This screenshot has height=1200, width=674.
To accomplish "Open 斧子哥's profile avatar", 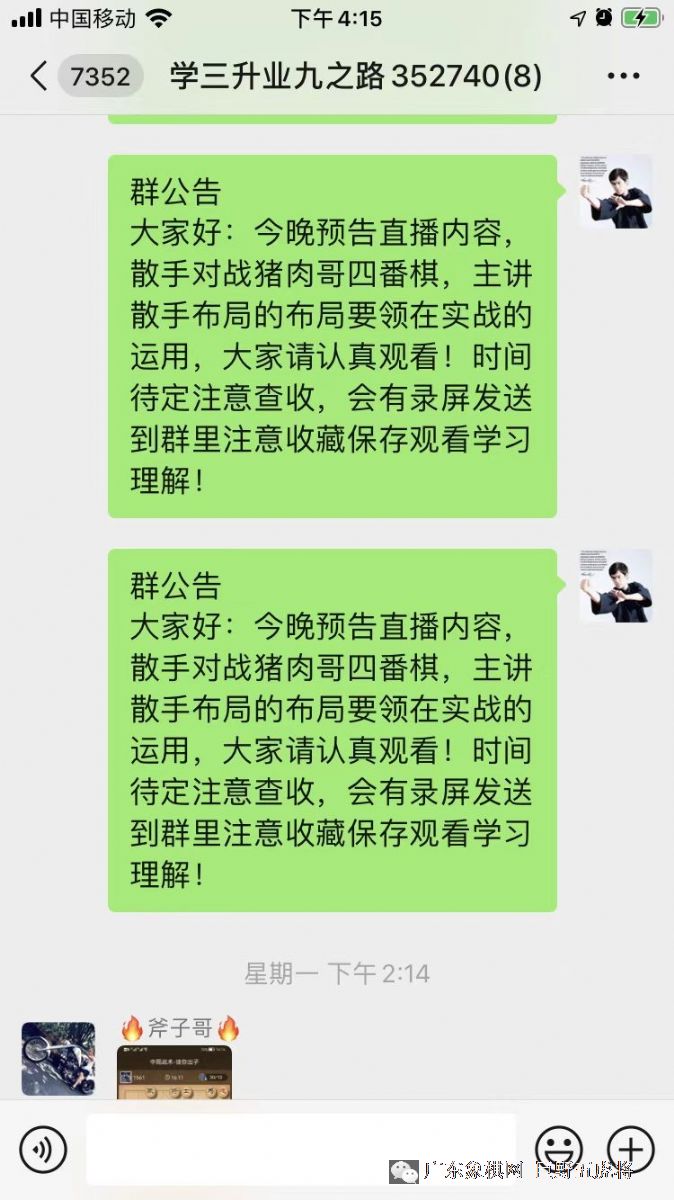I will tap(59, 1058).
